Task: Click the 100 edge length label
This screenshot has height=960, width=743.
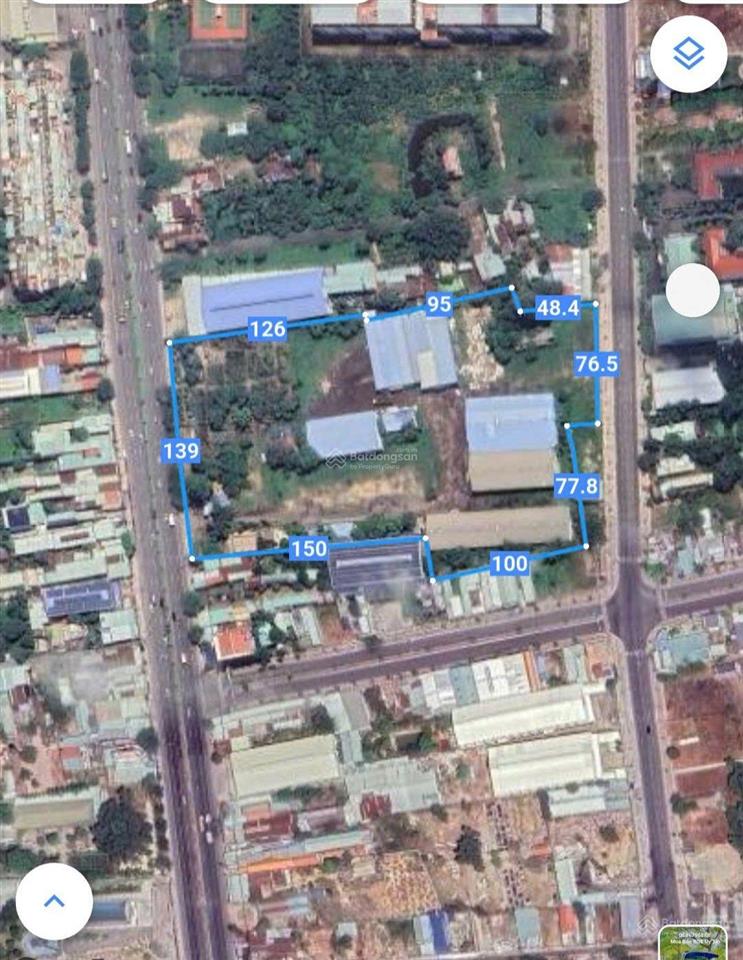Action: click(x=511, y=564)
